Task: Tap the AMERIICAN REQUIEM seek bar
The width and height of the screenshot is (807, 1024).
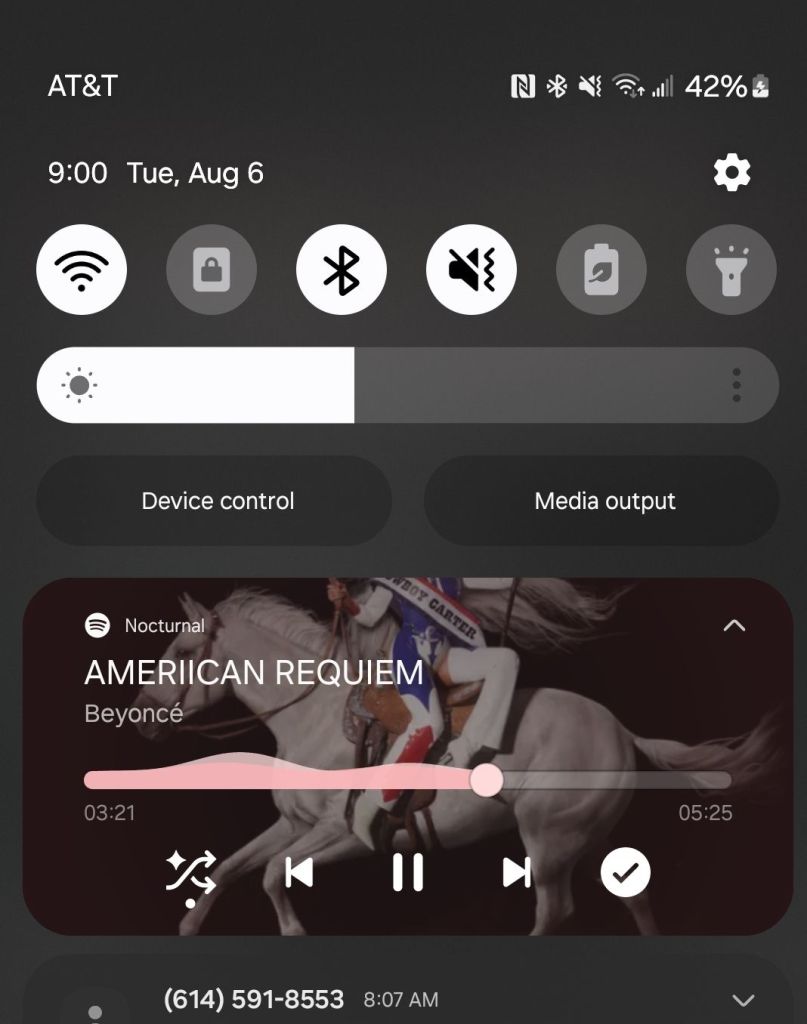Action: point(407,780)
